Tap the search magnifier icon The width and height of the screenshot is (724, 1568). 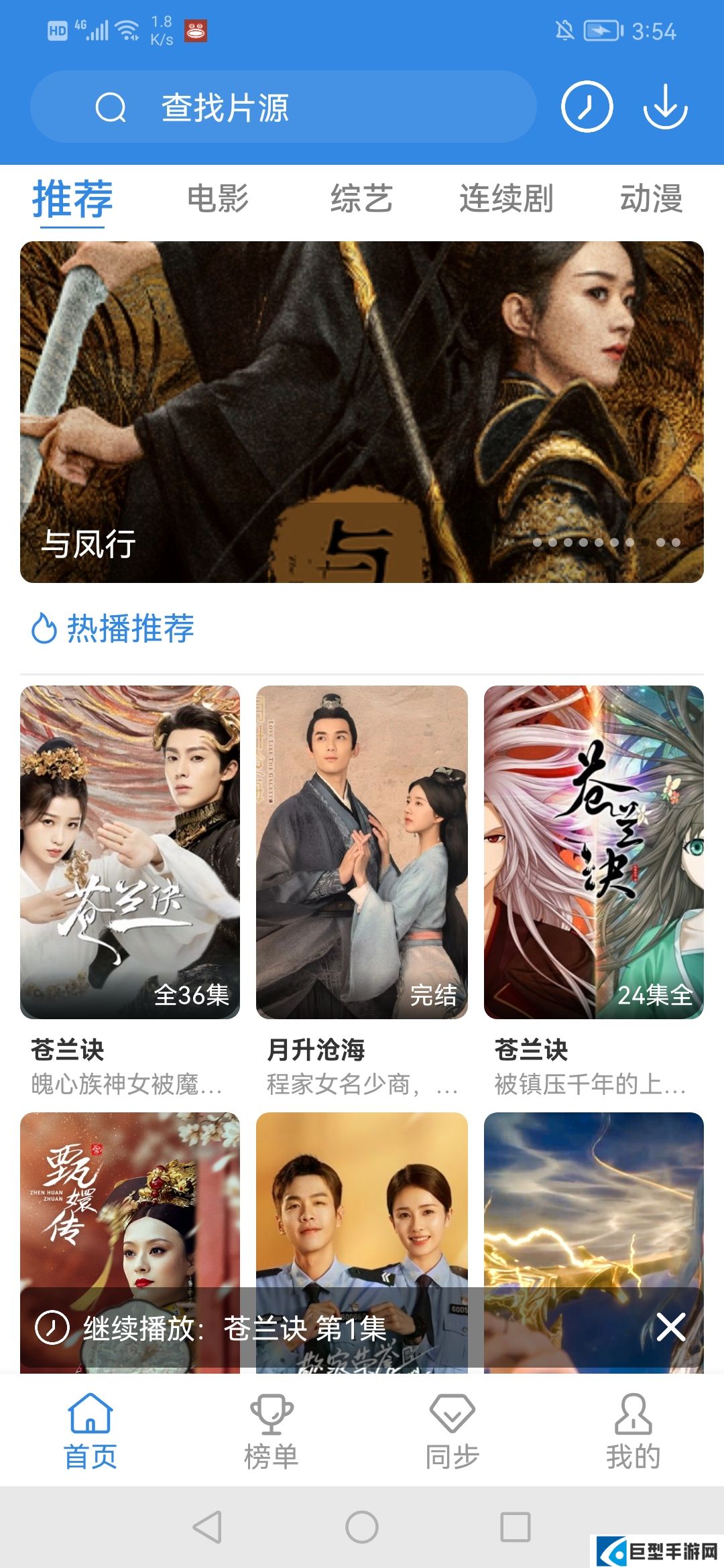tap(112, 107)
